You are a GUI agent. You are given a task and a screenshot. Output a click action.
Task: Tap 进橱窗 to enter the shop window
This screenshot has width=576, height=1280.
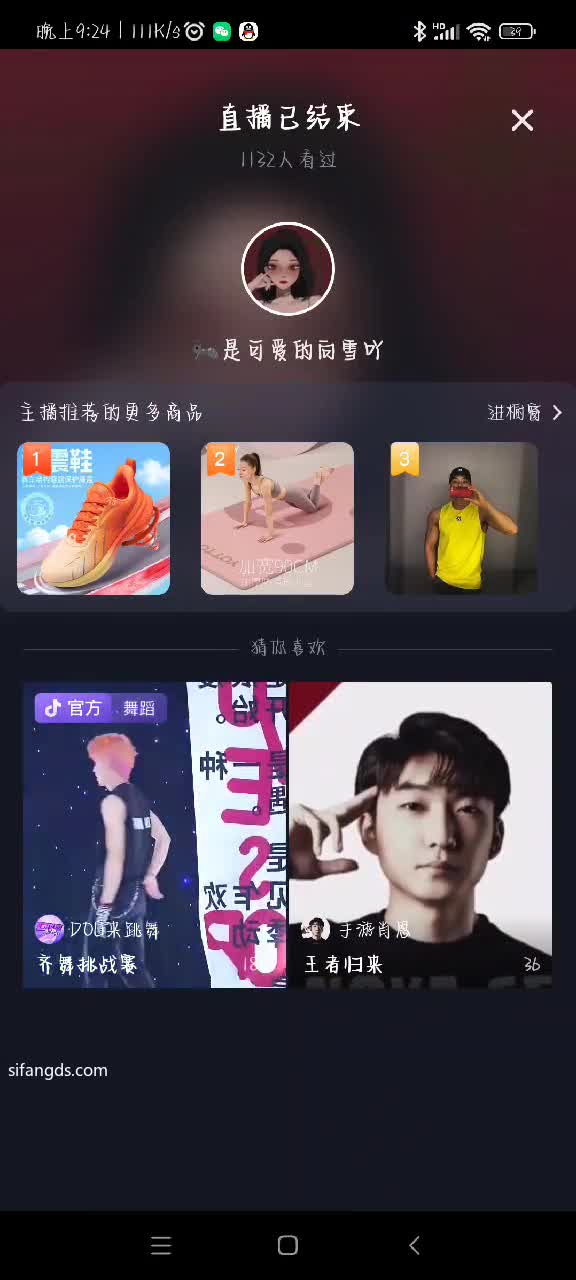pyautogui.click(x=525, y=413)
